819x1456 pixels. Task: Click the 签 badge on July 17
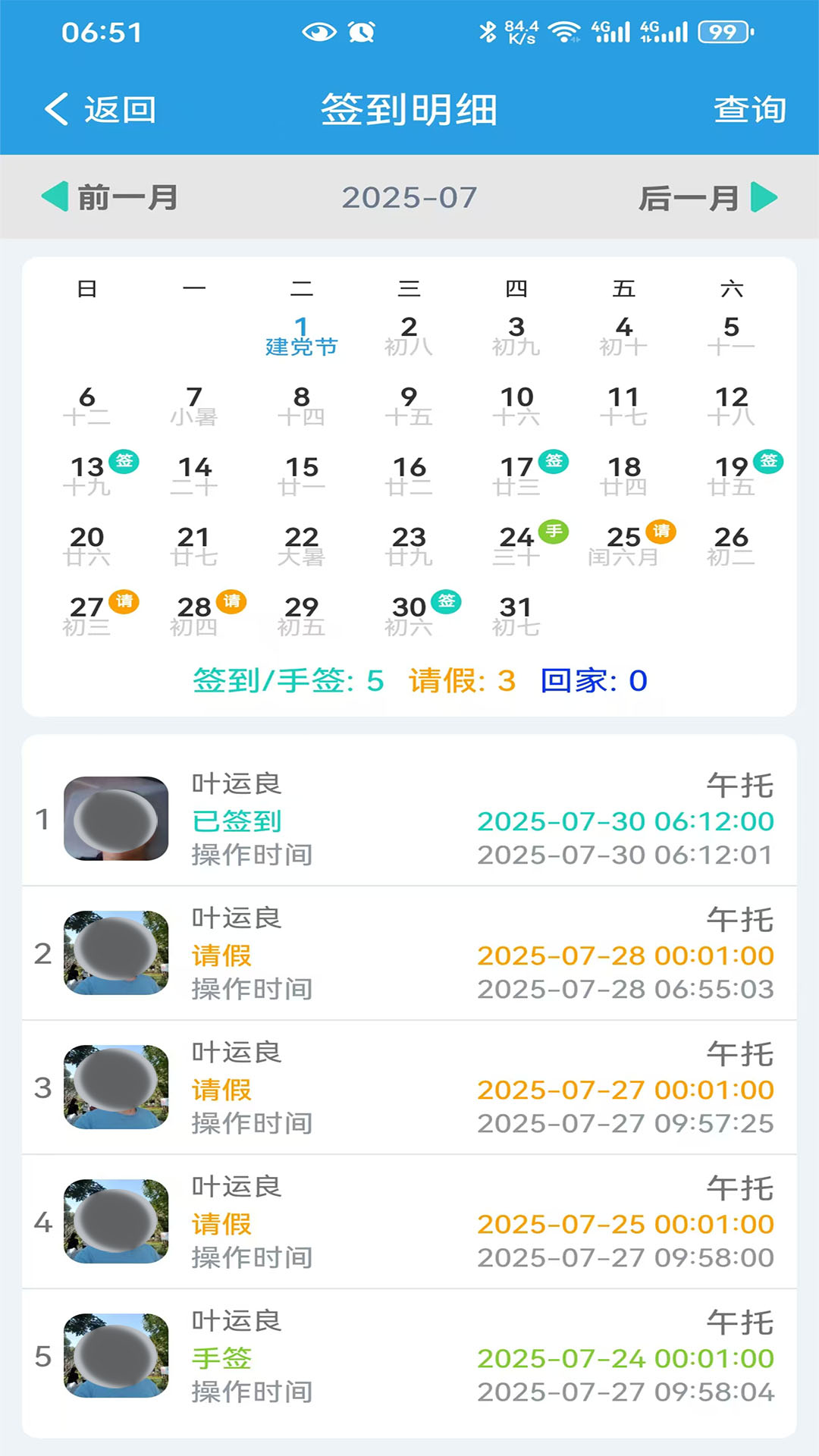pos(553,459)
